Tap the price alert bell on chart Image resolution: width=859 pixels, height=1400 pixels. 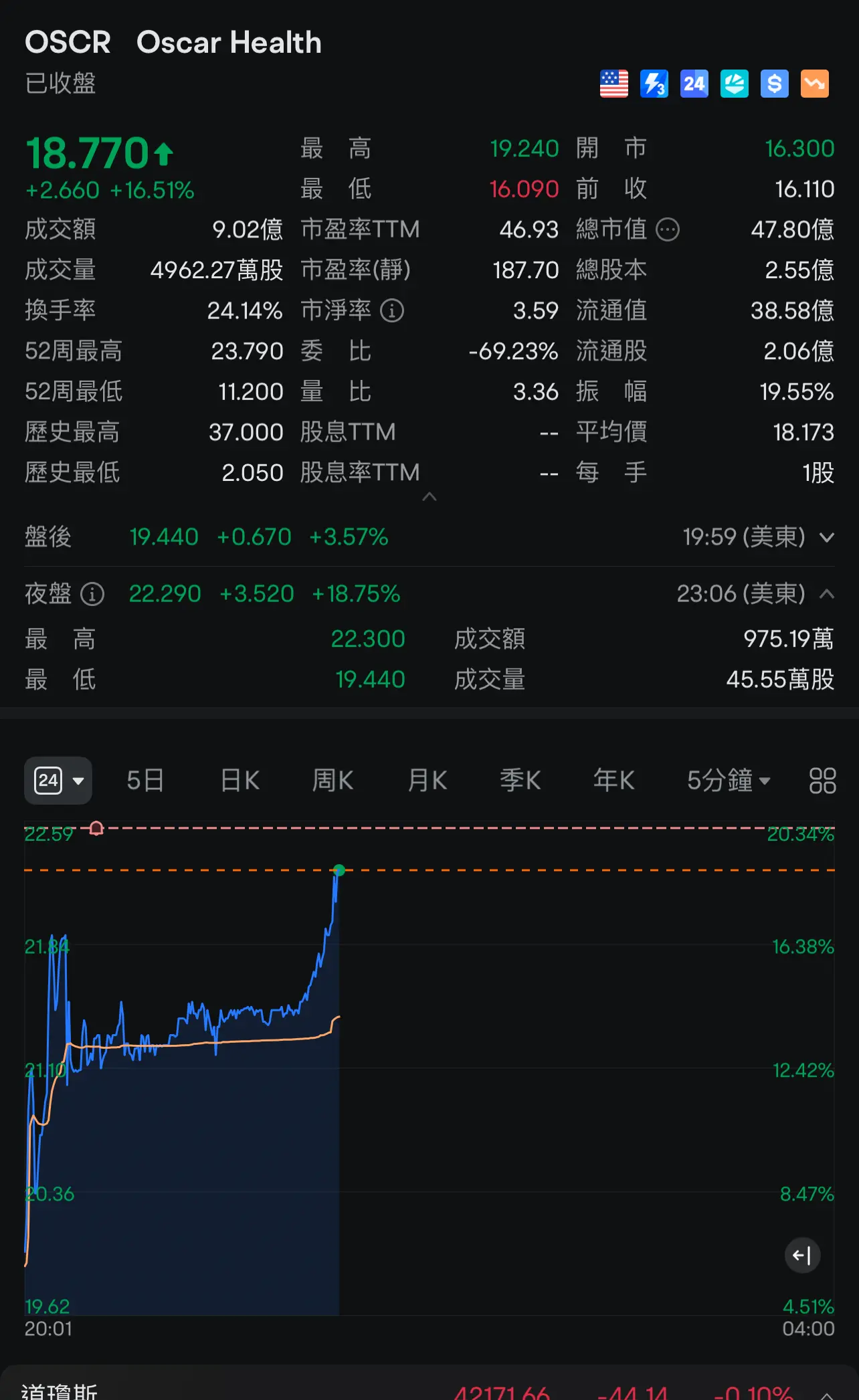(x=96, y=829)
